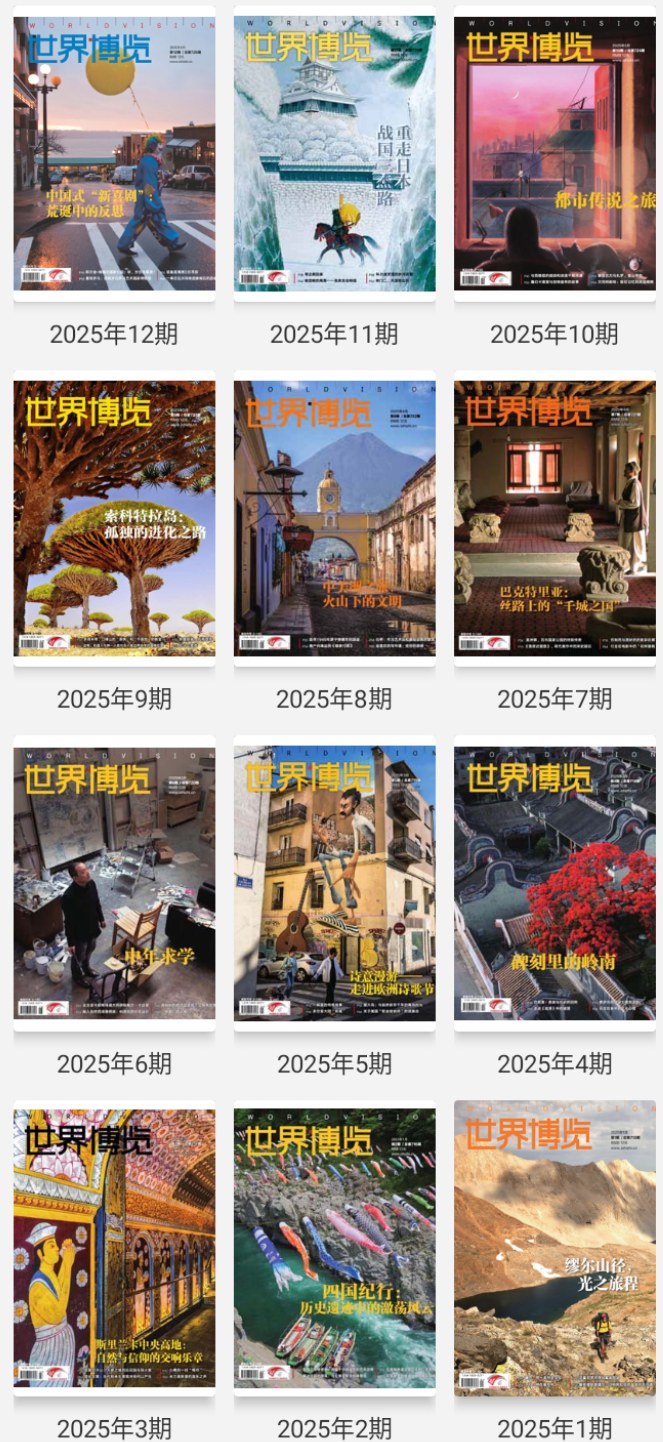Open the 2025年11期 magazine issue
Viewport: 663px width, 1442px height.
click(334, 153)
